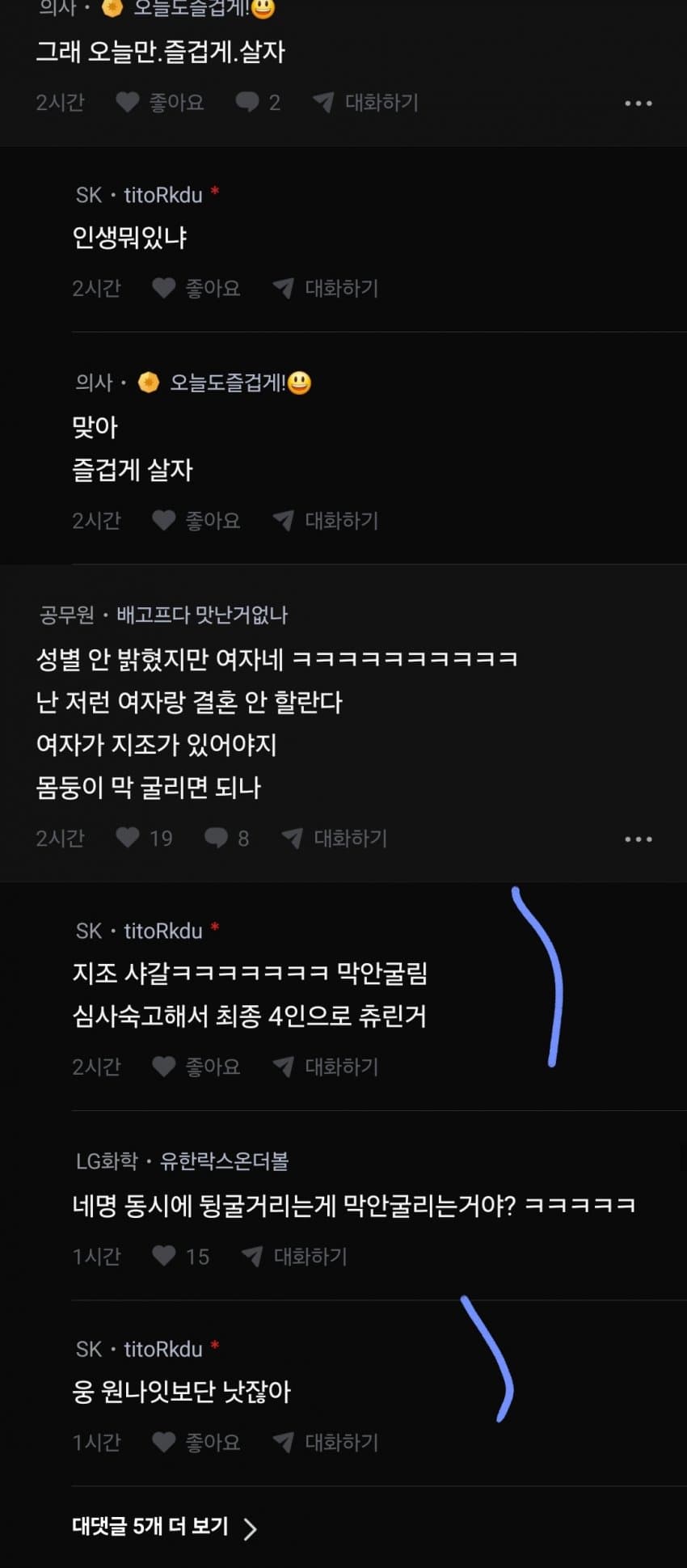Like the comment '그래 오늘만.즐겁게.살자'
Image resolution: width=687 pixels, height=1568 pixels.
(x=159, y=103)
